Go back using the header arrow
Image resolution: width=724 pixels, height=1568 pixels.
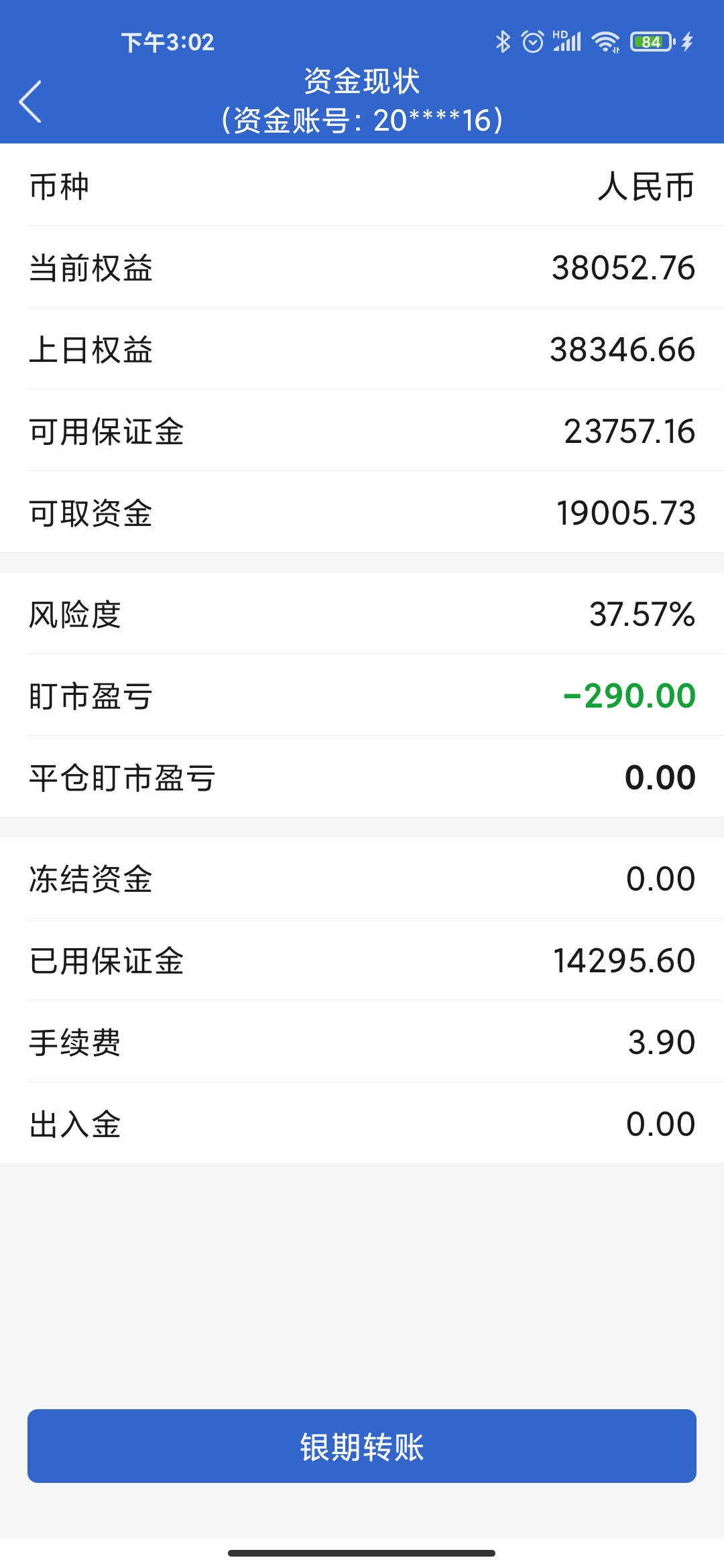pyautogui.click(x=31, y=101)
